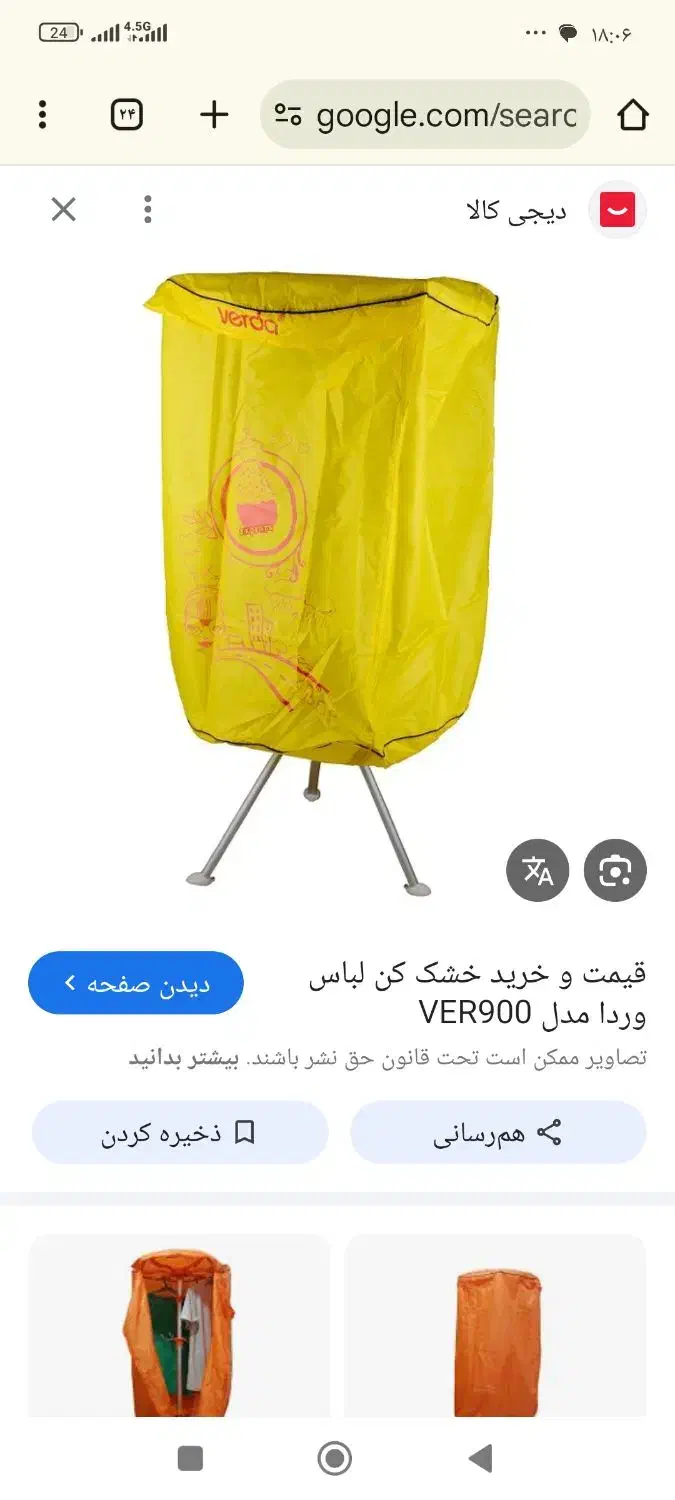675x1500 pixels.
Task: Save the image with ذخیره کردن
Action: [180, 1133]
